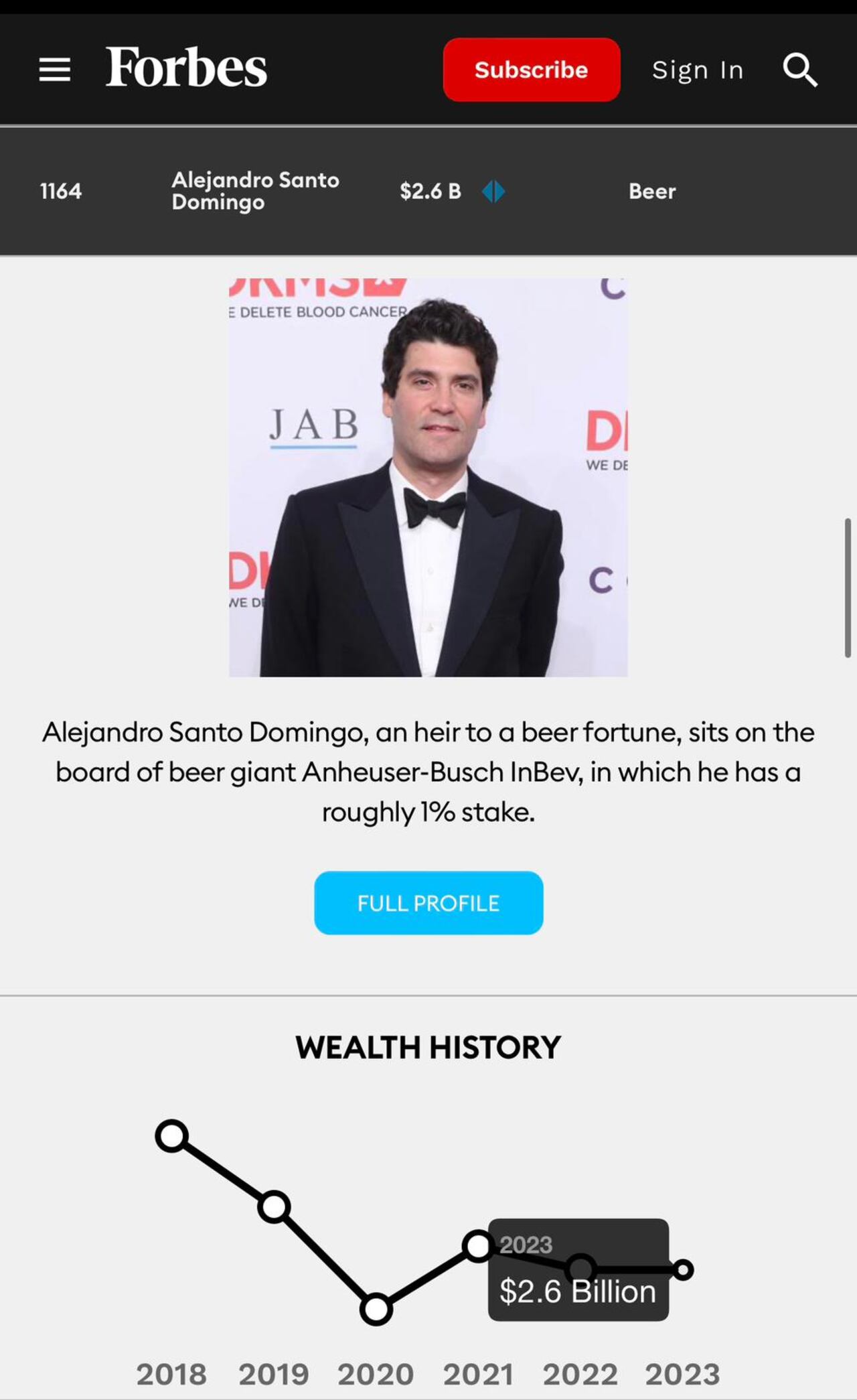Open Sign In from the top bar
Viewport: 857px width, 1400px height.
point(698,70)
